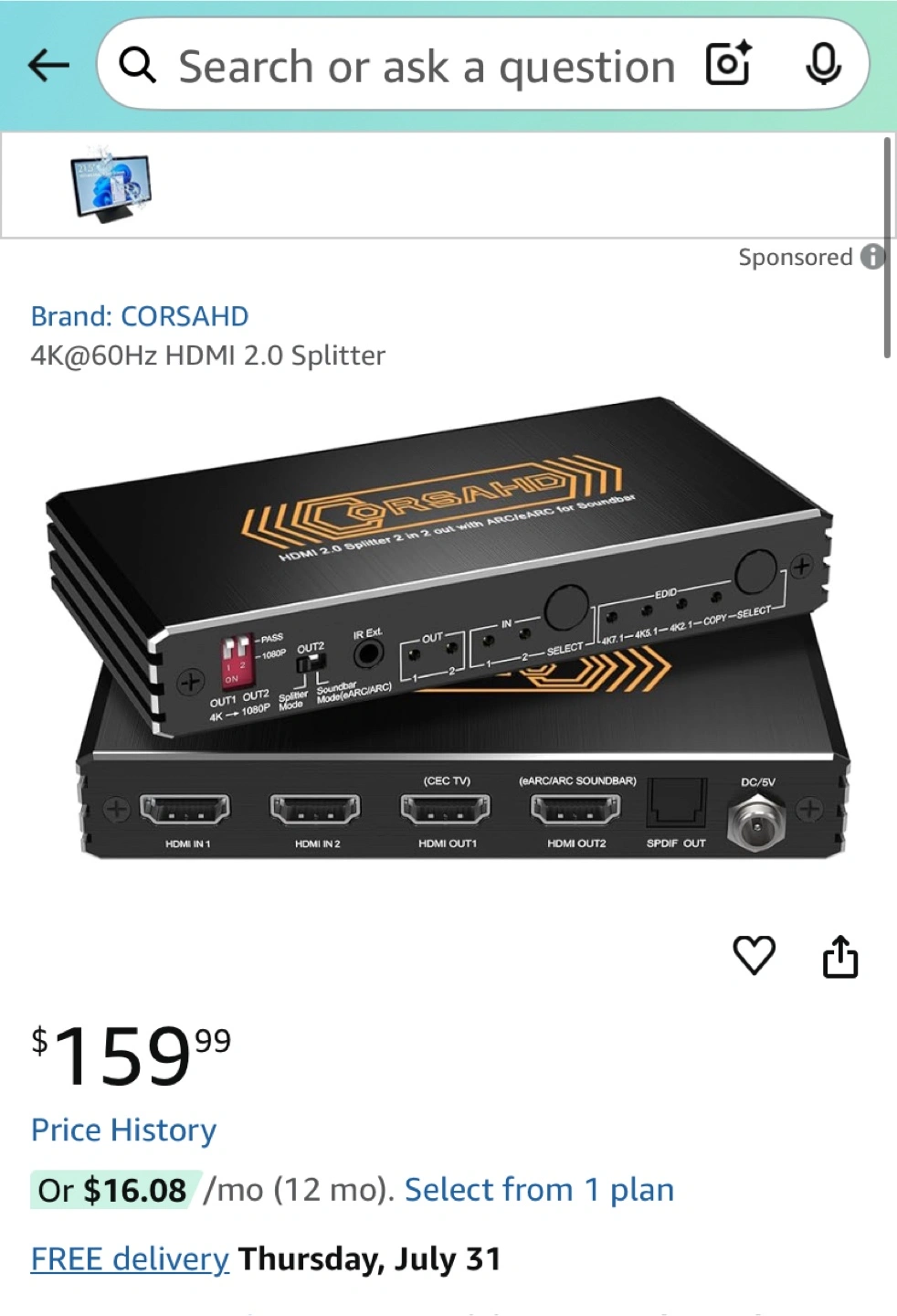The height and width of the screenshot is (1316, 897).
Task: Share this product
Action: [x=839, y=957]
